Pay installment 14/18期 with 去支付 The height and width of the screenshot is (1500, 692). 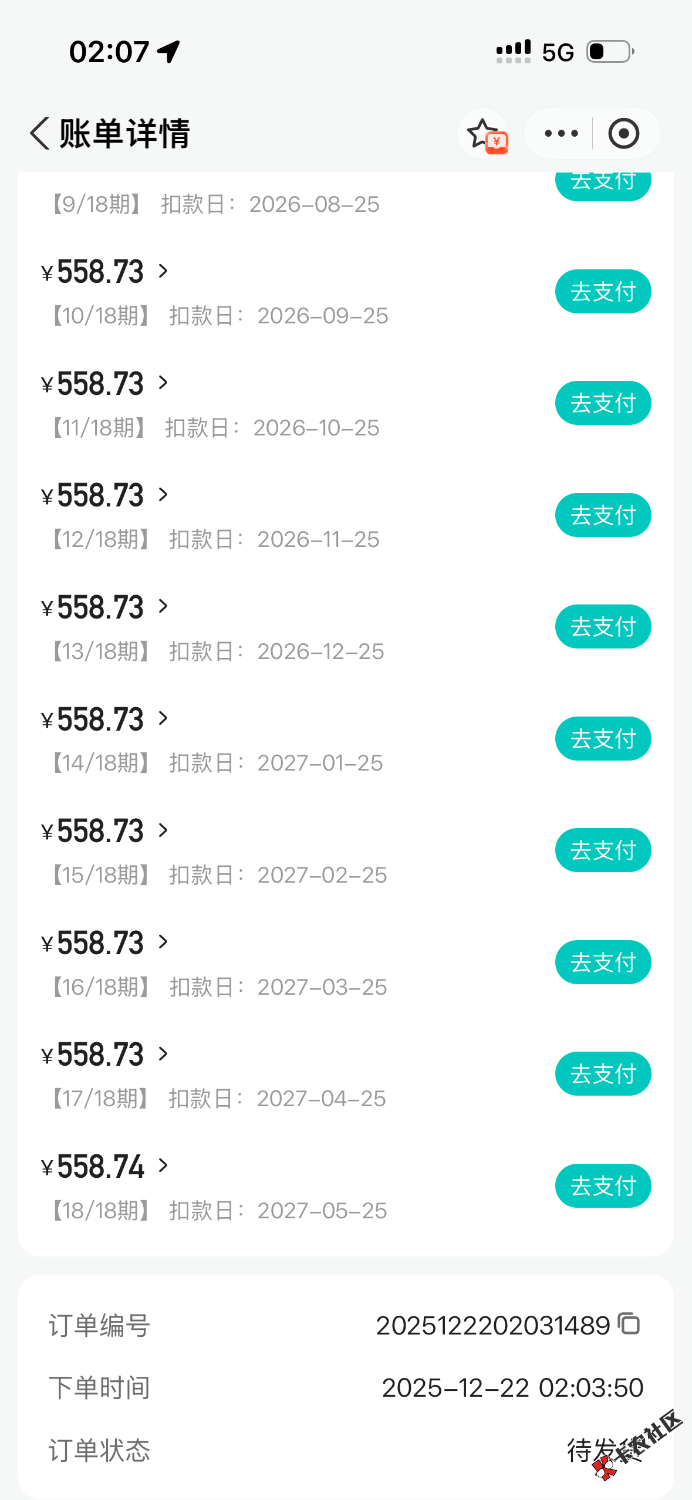pyautogui.click(x=603, y=739)
